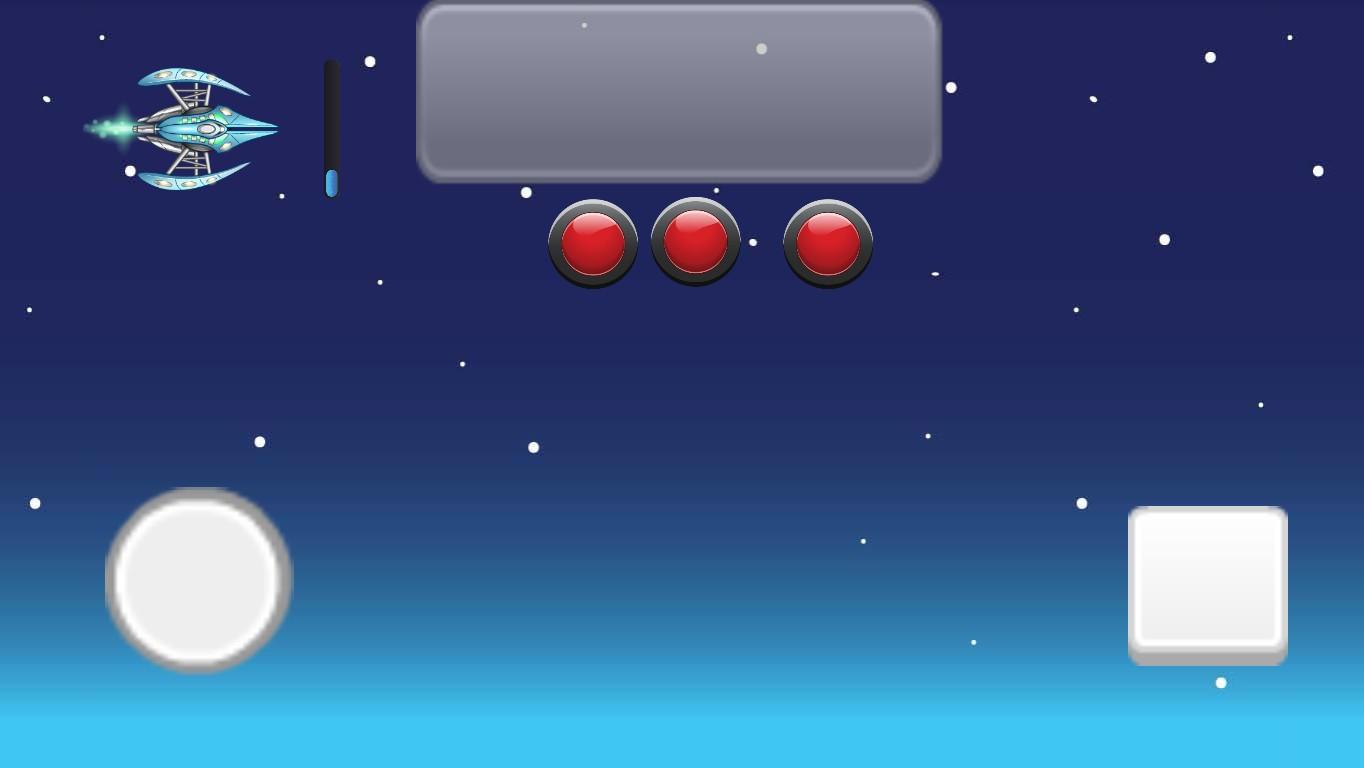This screenshot has width=1364, height=768.
Task: Tap the left red round button
Action: coord(593,243)
